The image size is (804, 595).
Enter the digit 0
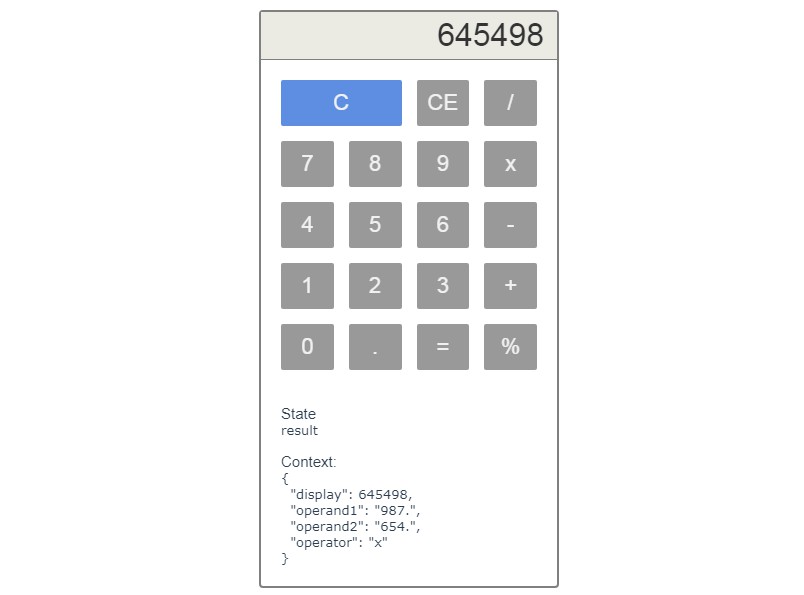(307, 347)
